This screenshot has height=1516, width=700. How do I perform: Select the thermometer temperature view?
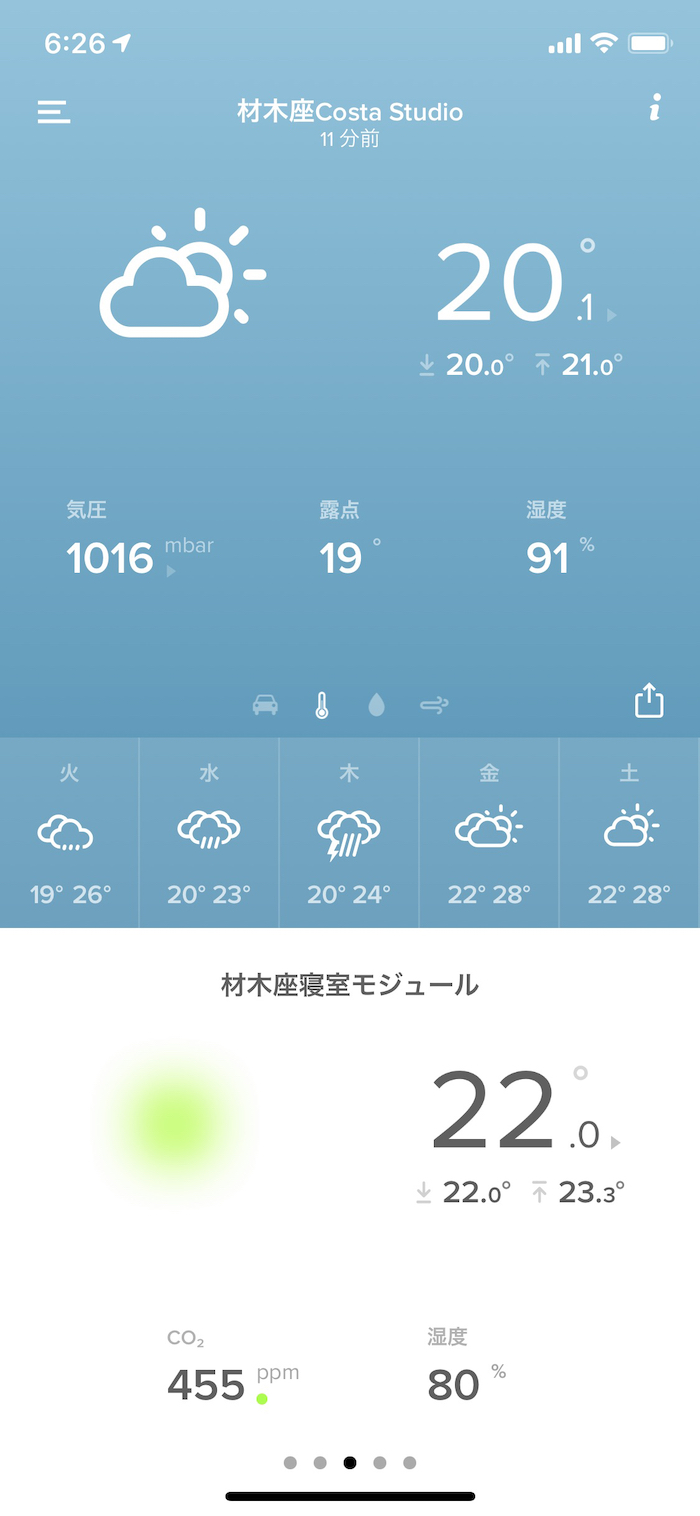321,706
